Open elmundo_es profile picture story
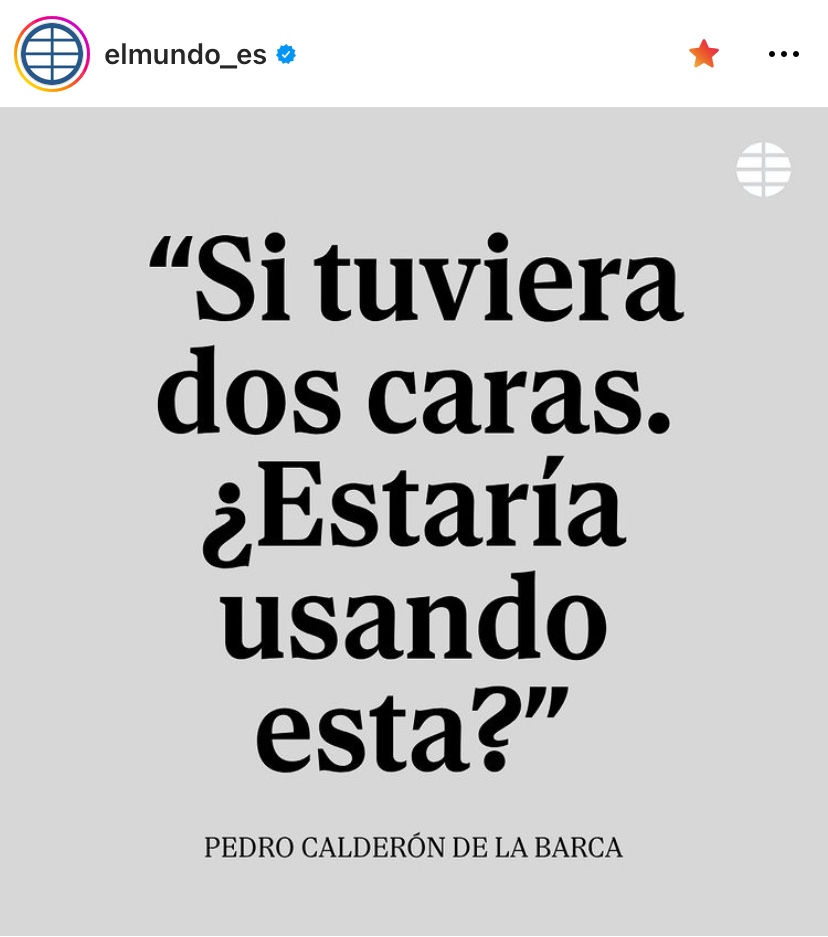Screen dimensions: 828x937 pyautogui.click(x=52, y=54)
